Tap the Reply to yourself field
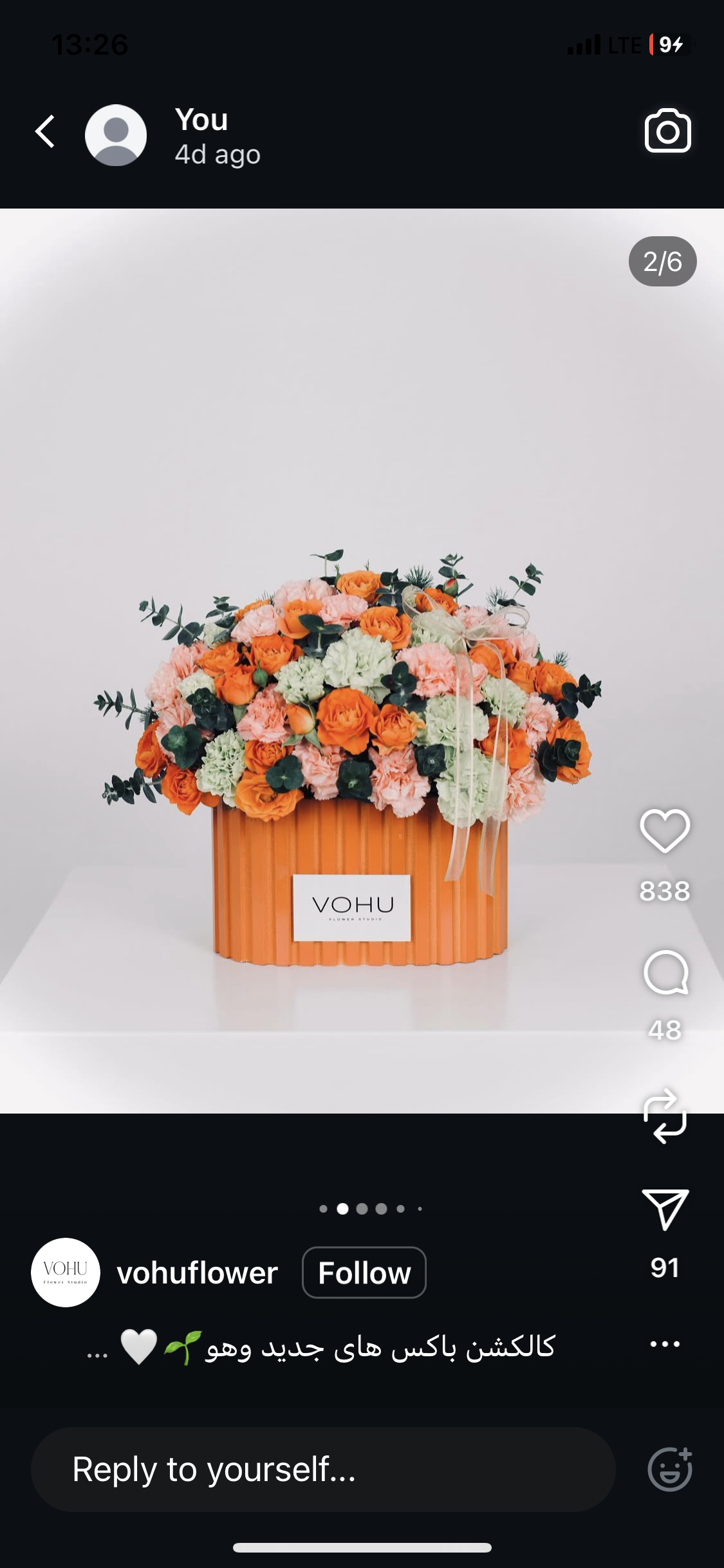Screen dimensions: 724x1568 click(323, 1470)
